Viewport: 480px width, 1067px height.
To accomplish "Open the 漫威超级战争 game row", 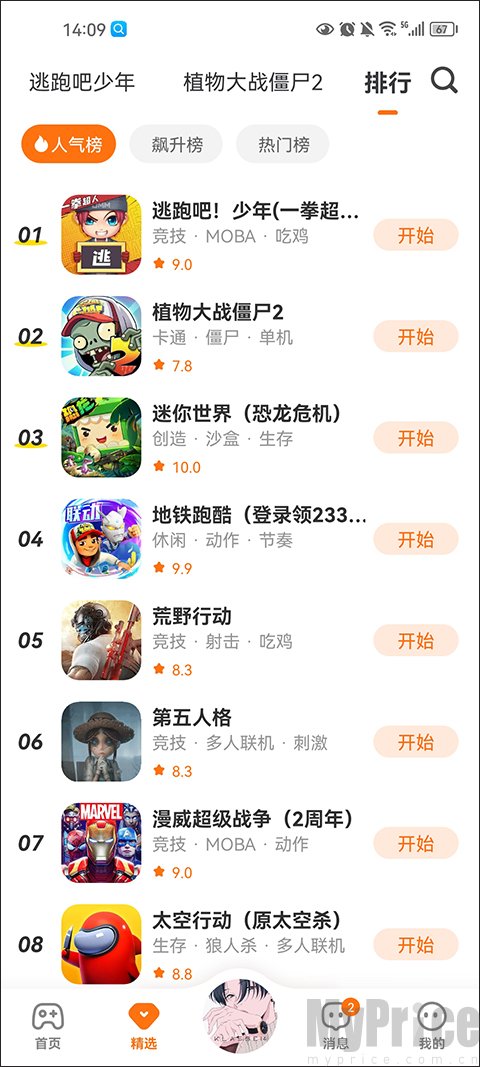I will coord(240,843).
